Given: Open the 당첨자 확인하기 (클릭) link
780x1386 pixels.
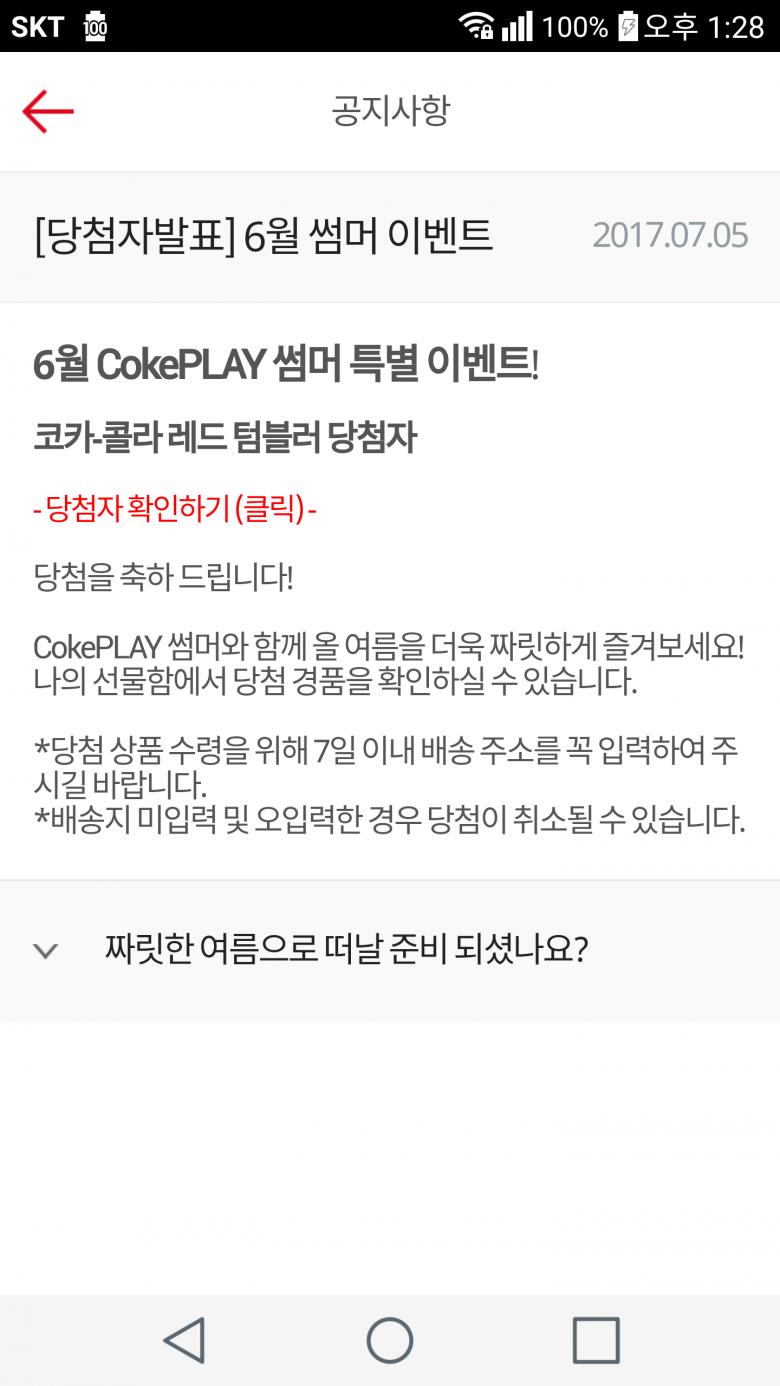Looking at the screenshot, I should pyautogui.click(x=175, y=510).
